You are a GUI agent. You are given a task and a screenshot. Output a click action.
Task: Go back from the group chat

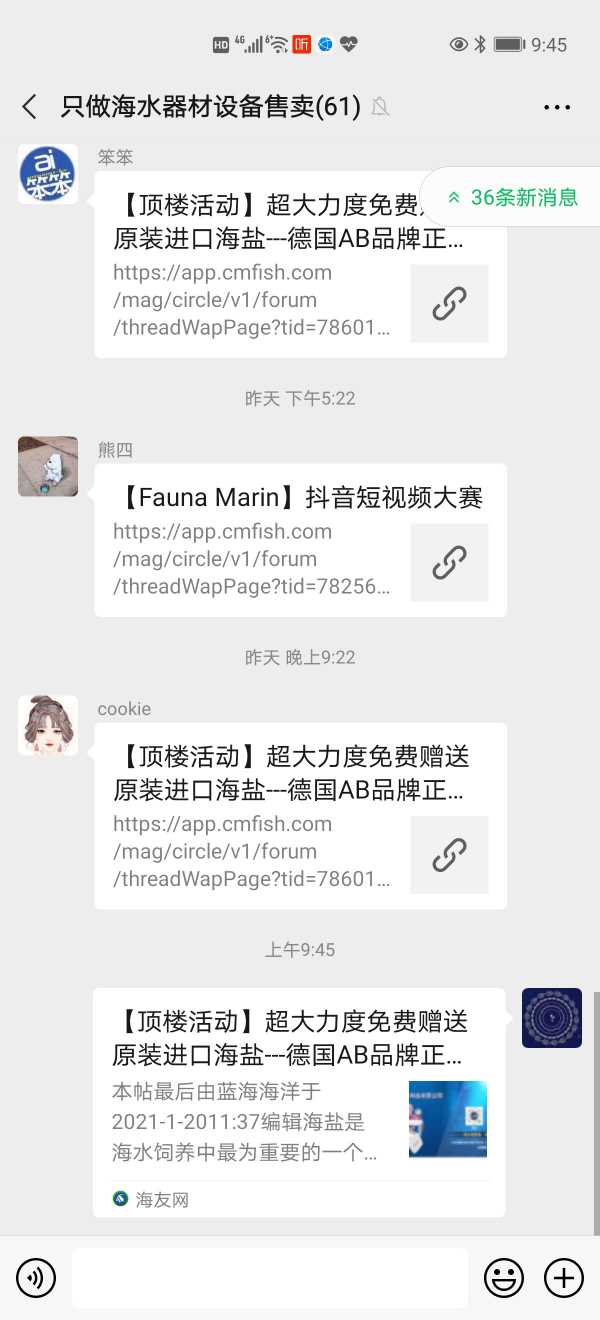pos(30,107)
